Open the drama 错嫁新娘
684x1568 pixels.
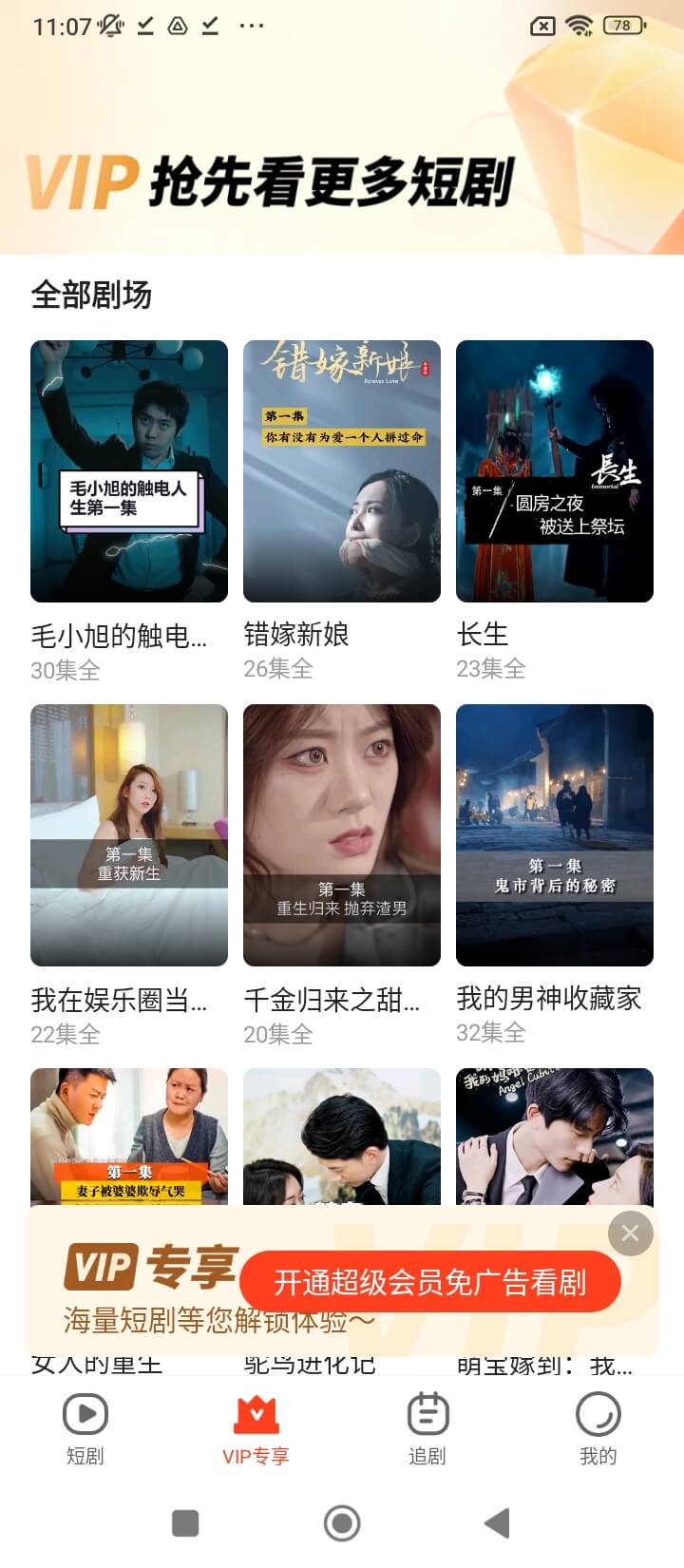point(342,471)
